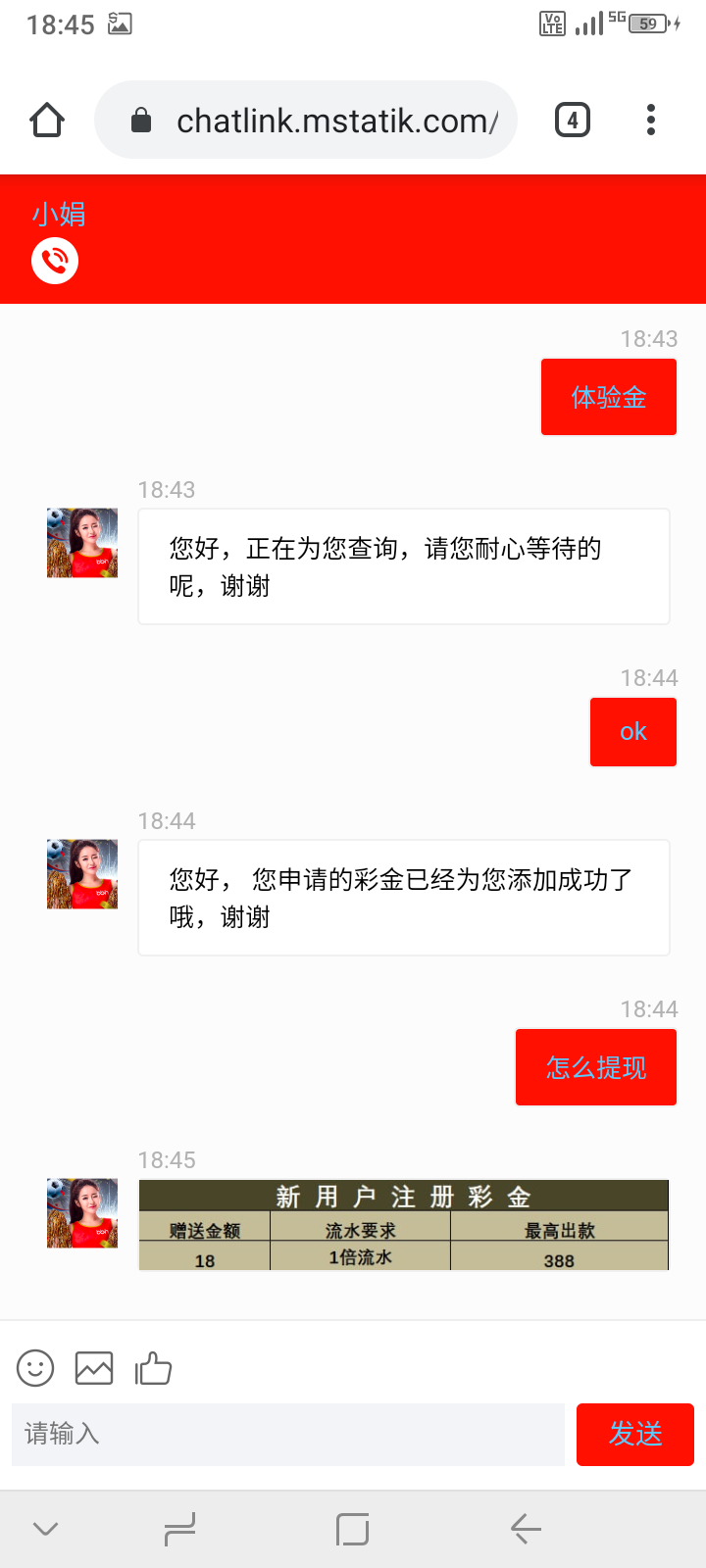Go to the browser home page
The width and height of the screenshot is (706, 1568).
click(x=47, y=121)
